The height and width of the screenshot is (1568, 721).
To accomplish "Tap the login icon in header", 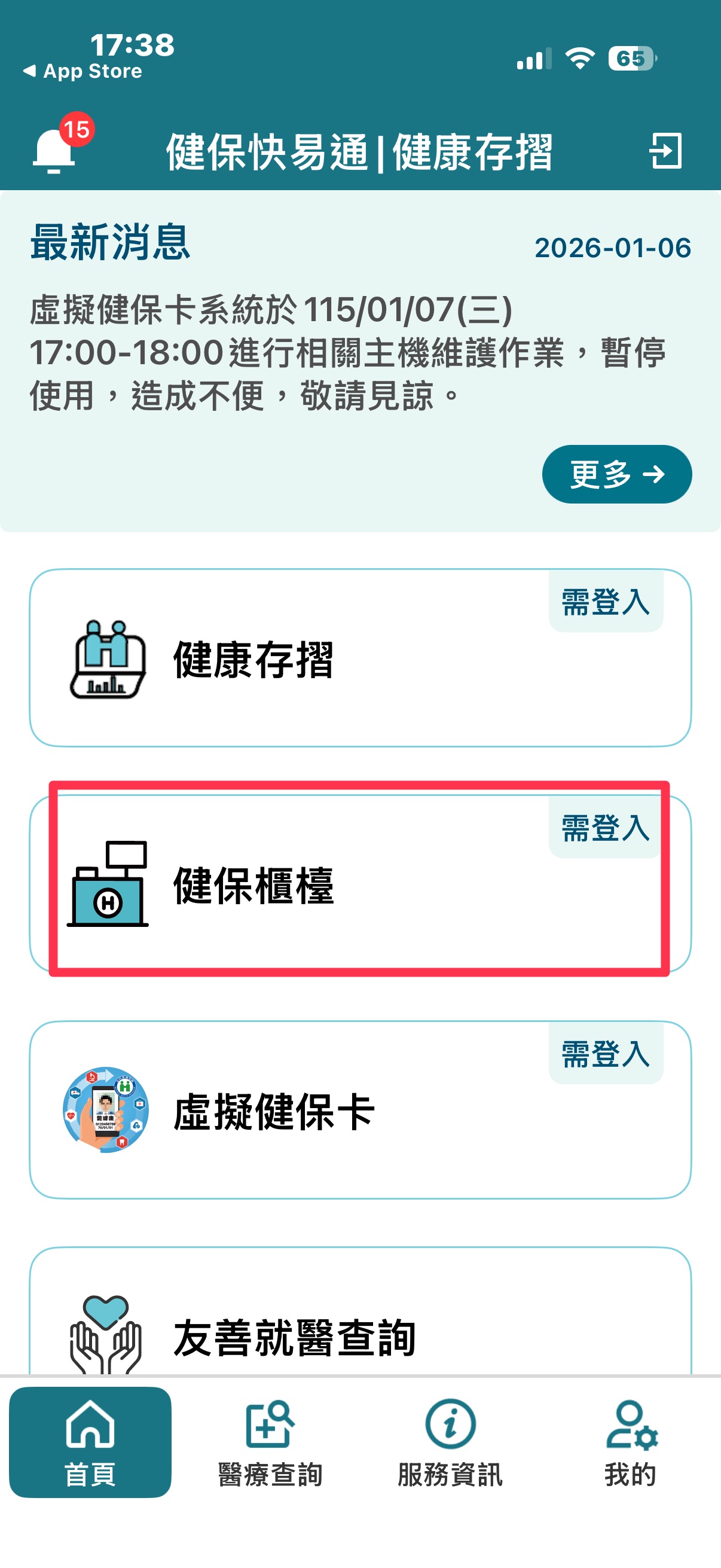I will tap(665, 150).
